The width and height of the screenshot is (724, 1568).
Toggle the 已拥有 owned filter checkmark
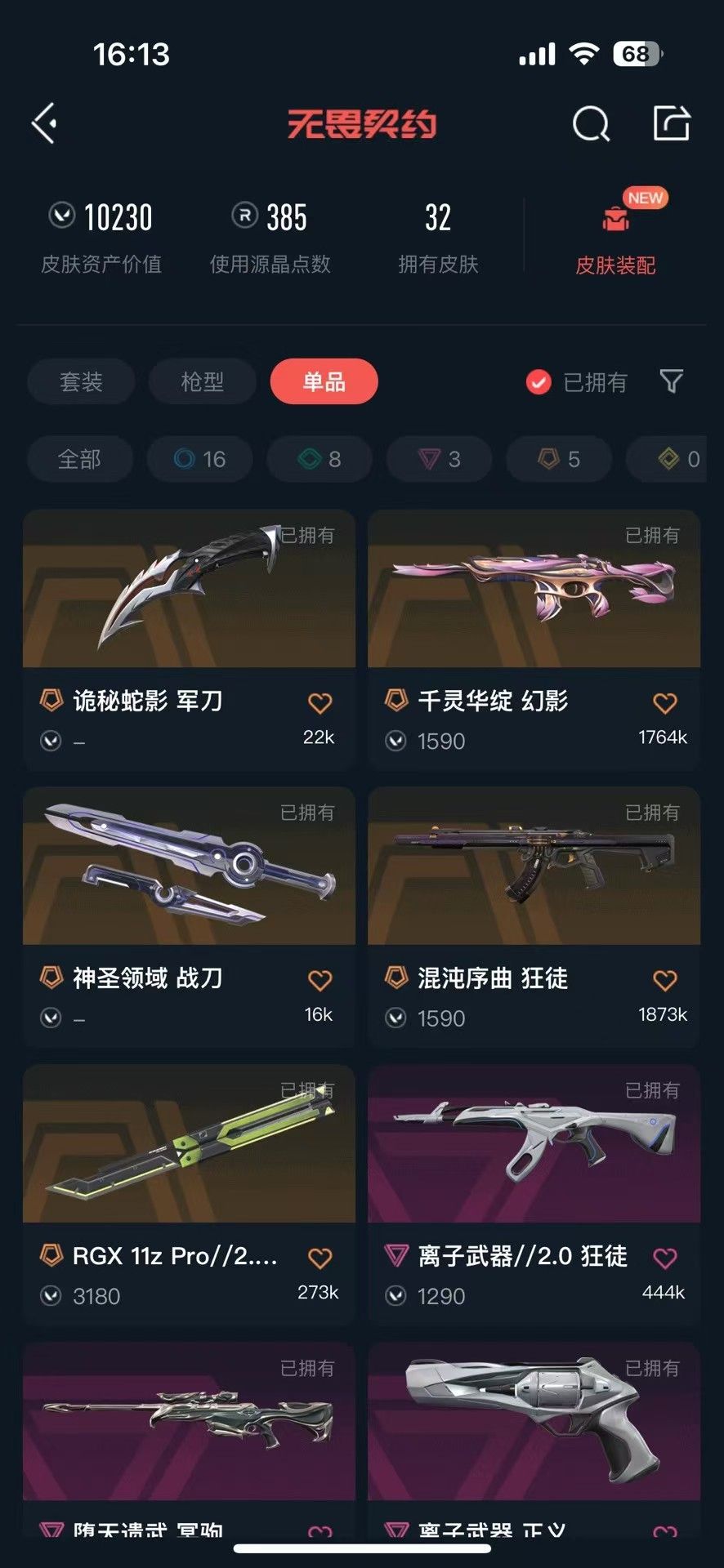[538, 381]
